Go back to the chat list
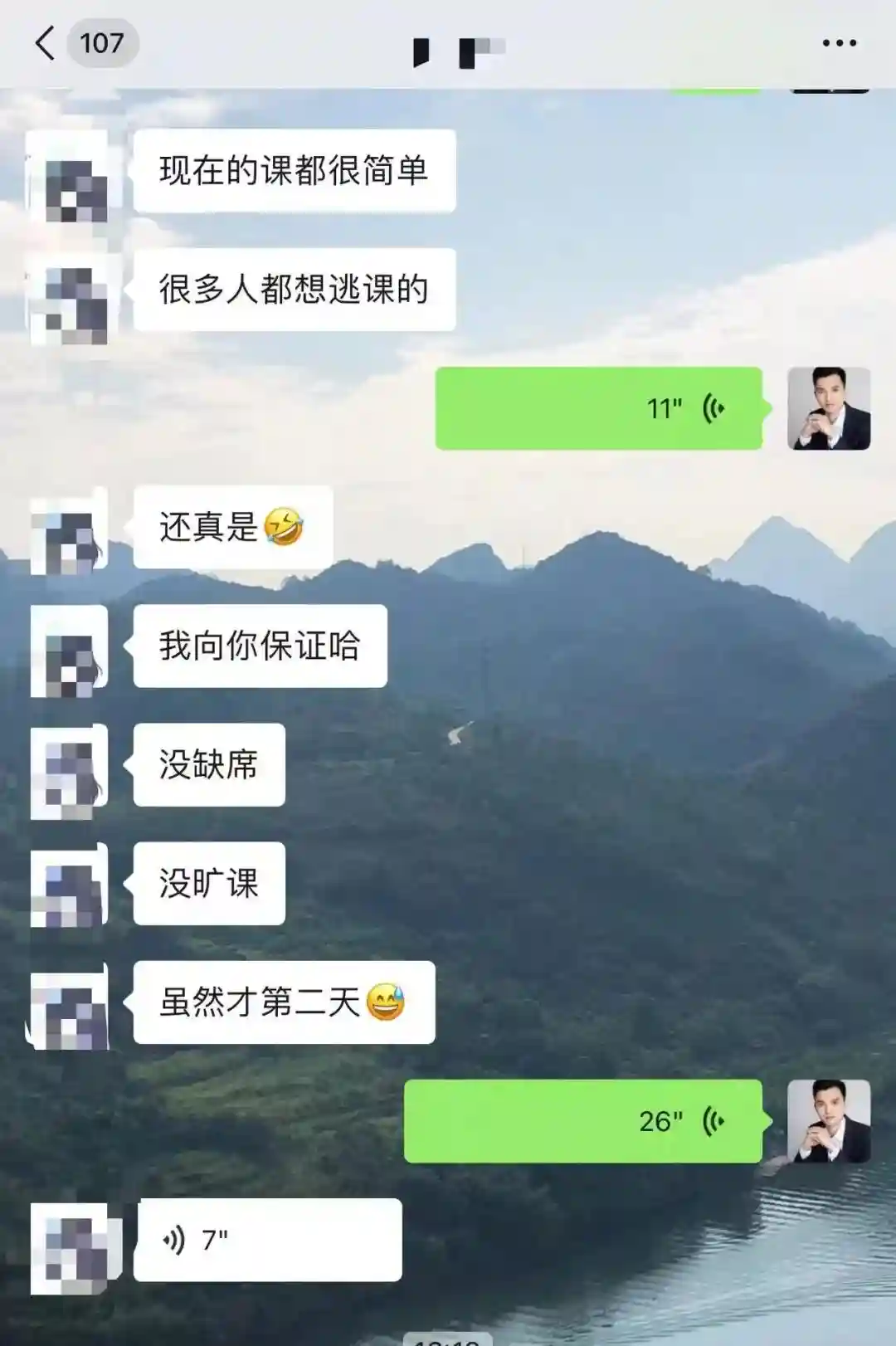The height and width of the screenshot is (1346, 896). coord(45,43)
